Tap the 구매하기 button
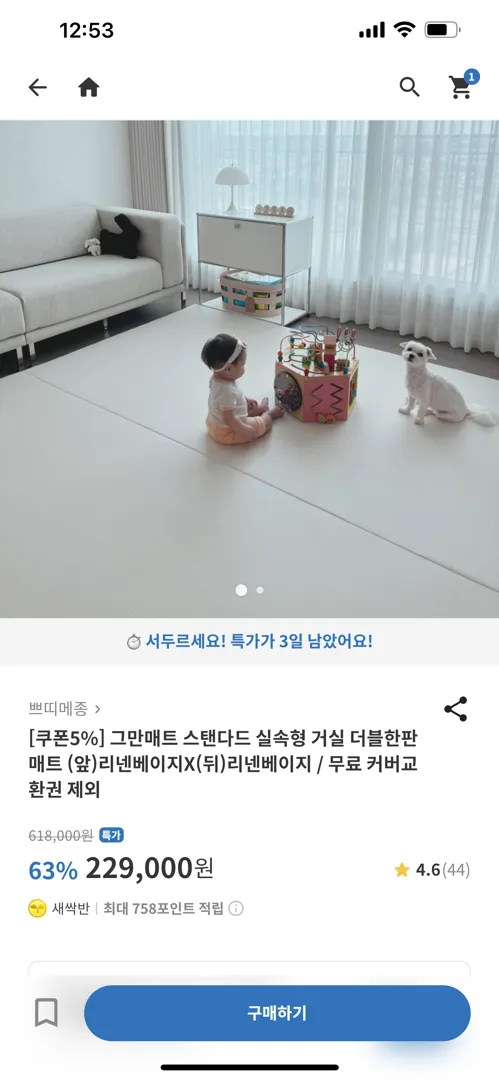 pos(277,1013)
